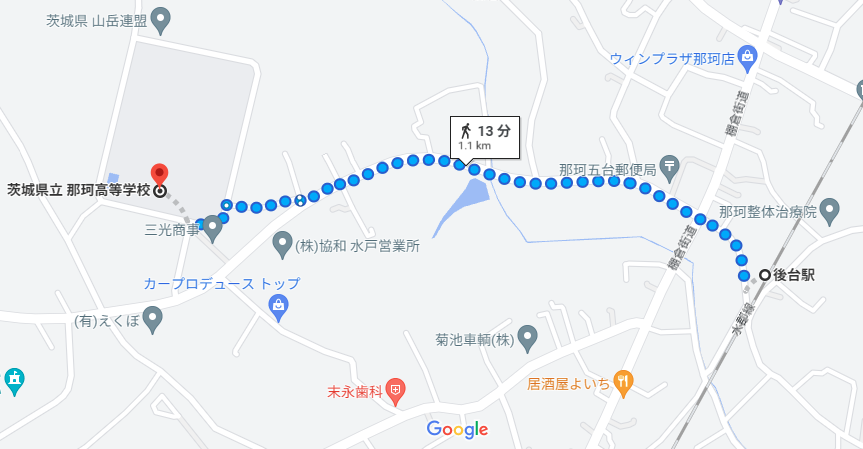Screen dimensions: 863x449
Task: Tap the 三光商事 place marker
Action: pyautogui.click(x=212, y=227)
